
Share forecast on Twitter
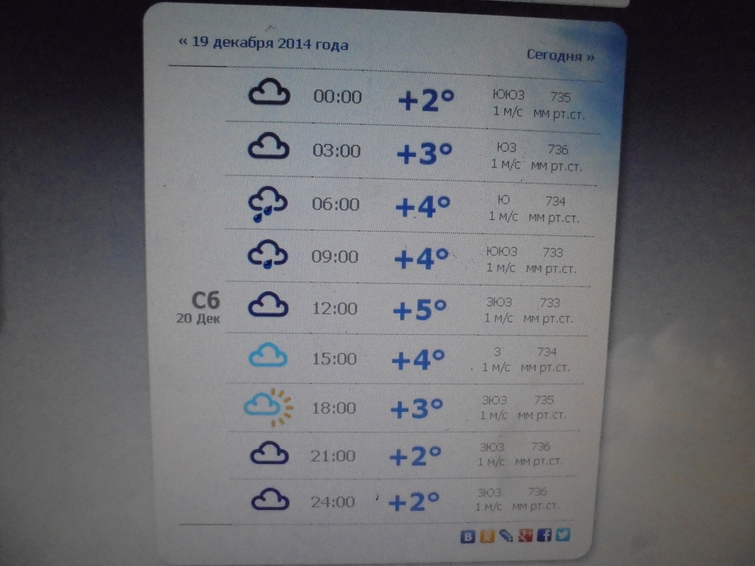[x=563, y=534]
